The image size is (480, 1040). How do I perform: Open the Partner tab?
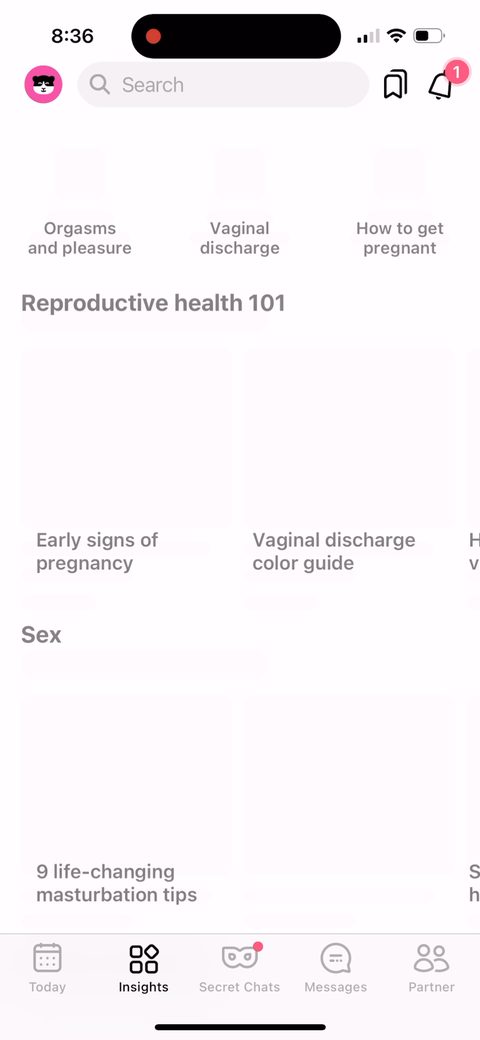coord(432,968)
